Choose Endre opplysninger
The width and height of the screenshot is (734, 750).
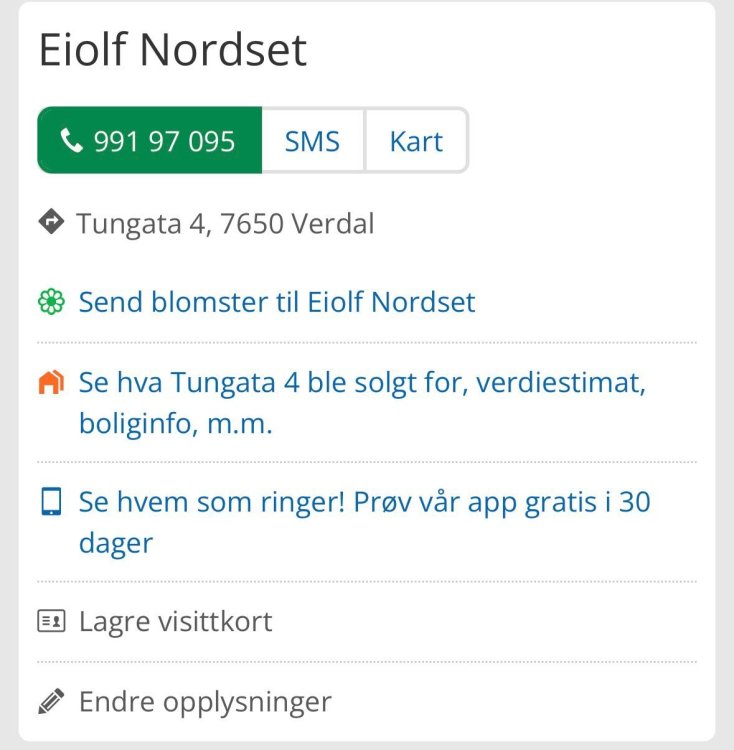204,701
